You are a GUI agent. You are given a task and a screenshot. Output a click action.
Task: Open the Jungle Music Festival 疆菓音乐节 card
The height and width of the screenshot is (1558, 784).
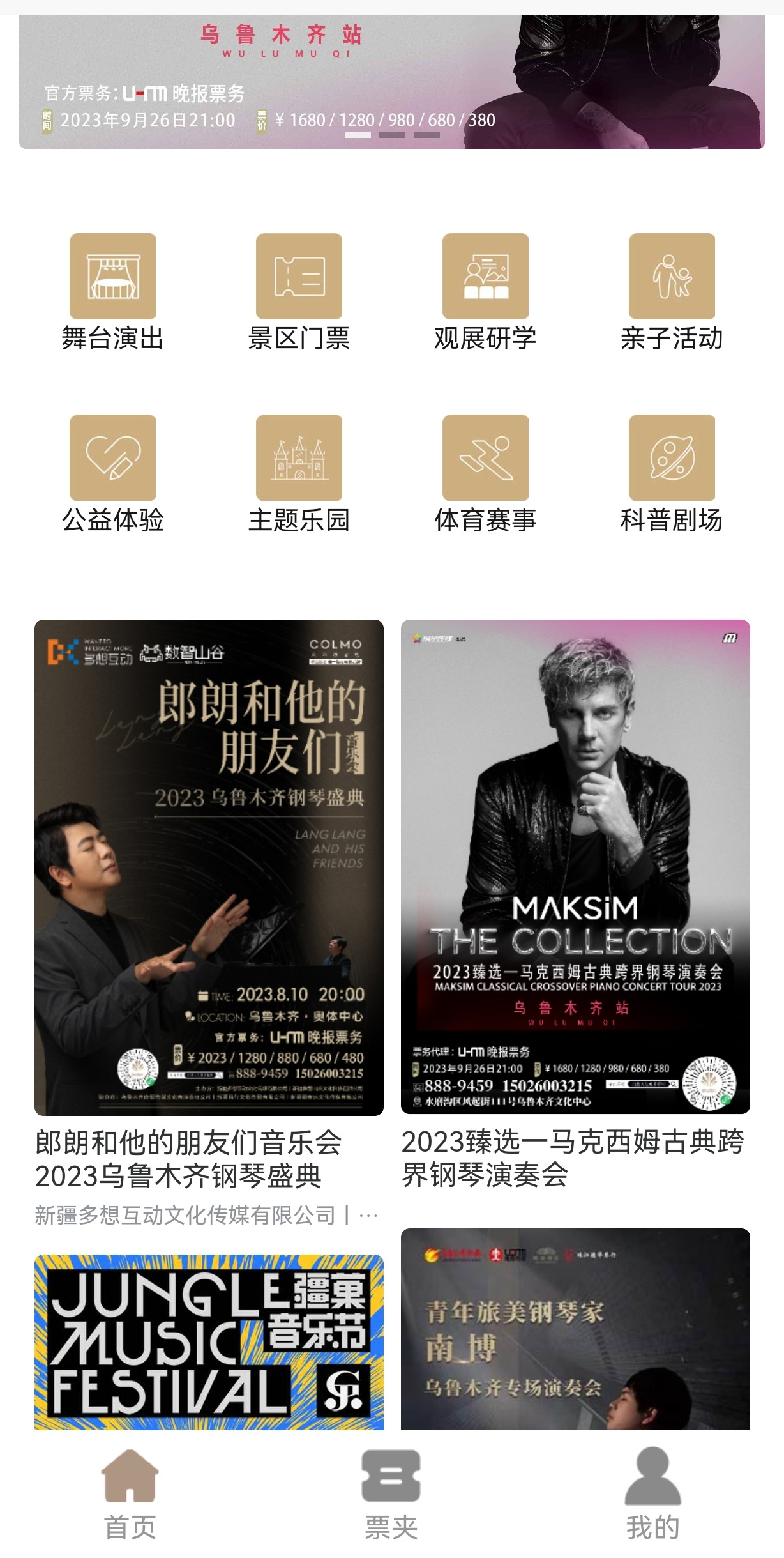[209, 1343]
